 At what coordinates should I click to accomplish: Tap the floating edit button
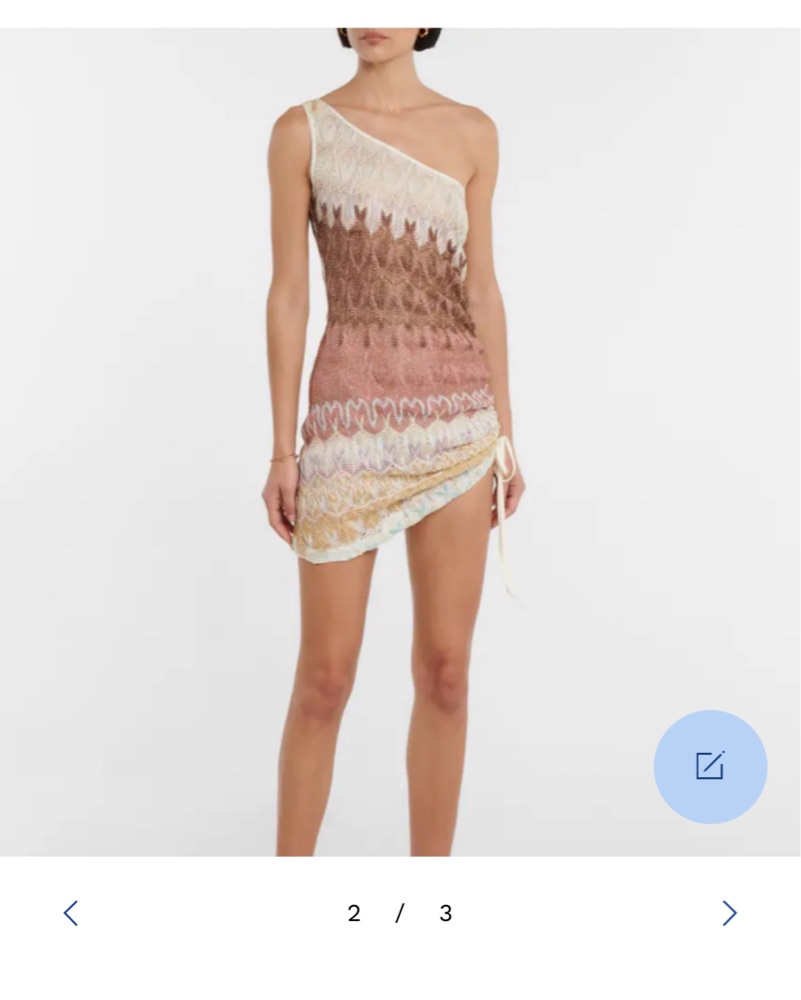[710, 766]
